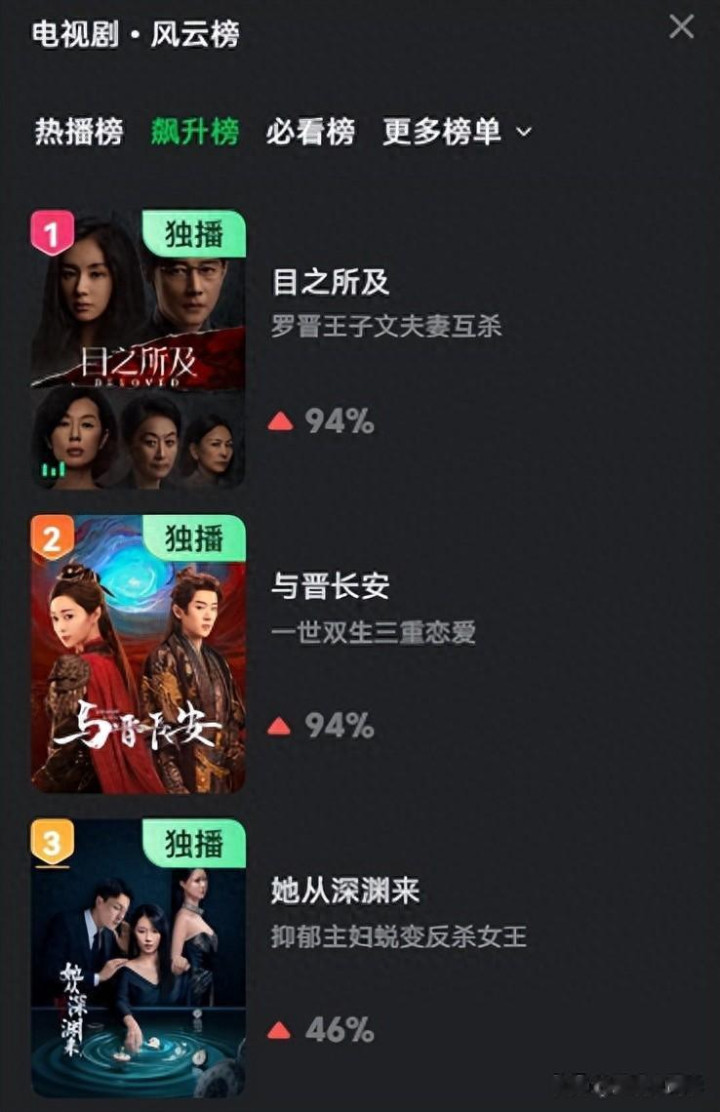Select the 飙升榜 tab
Viewport: 720px width, 1112px height.
click(194, 132)
